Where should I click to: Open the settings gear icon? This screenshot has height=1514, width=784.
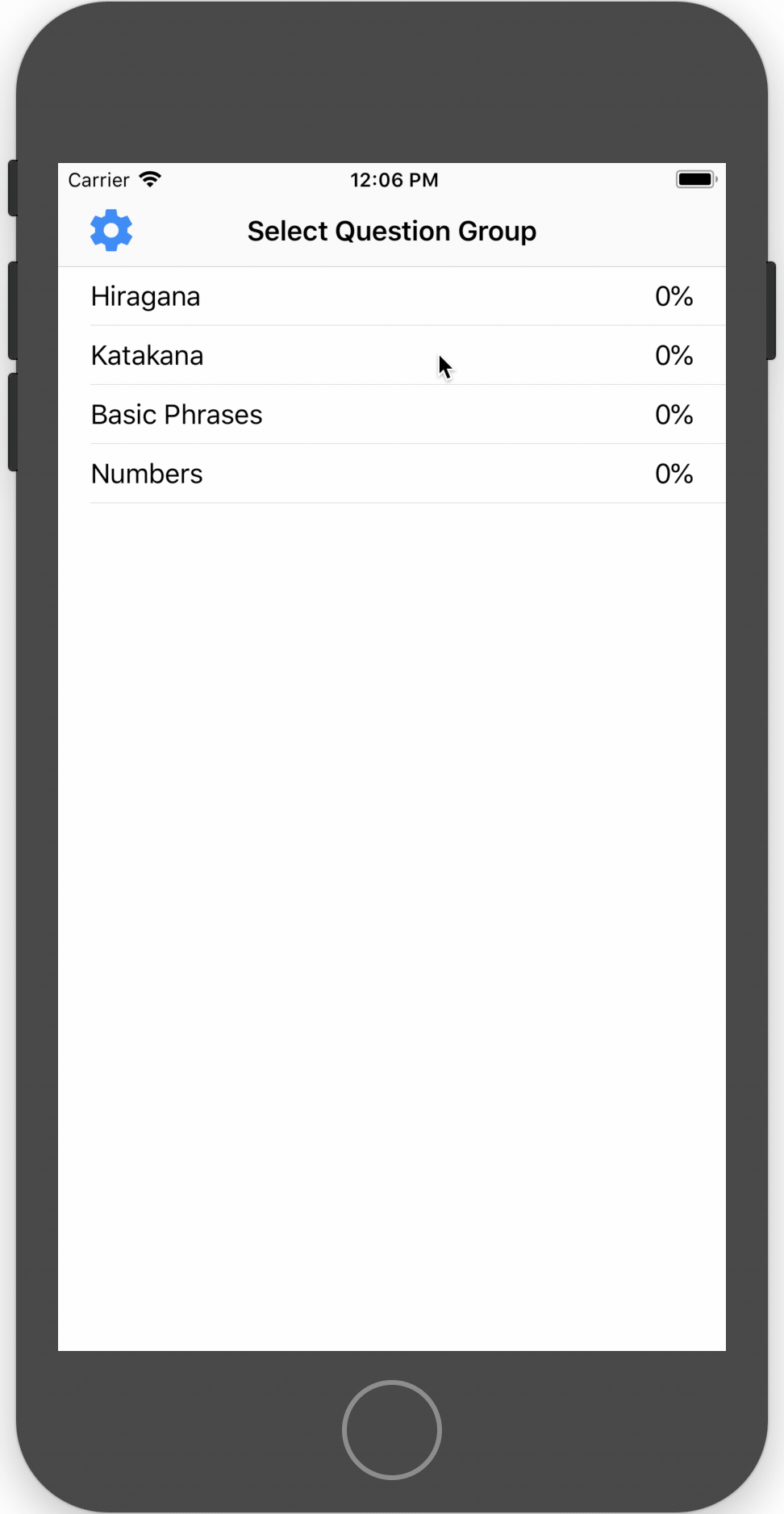[x=111, y=231]
